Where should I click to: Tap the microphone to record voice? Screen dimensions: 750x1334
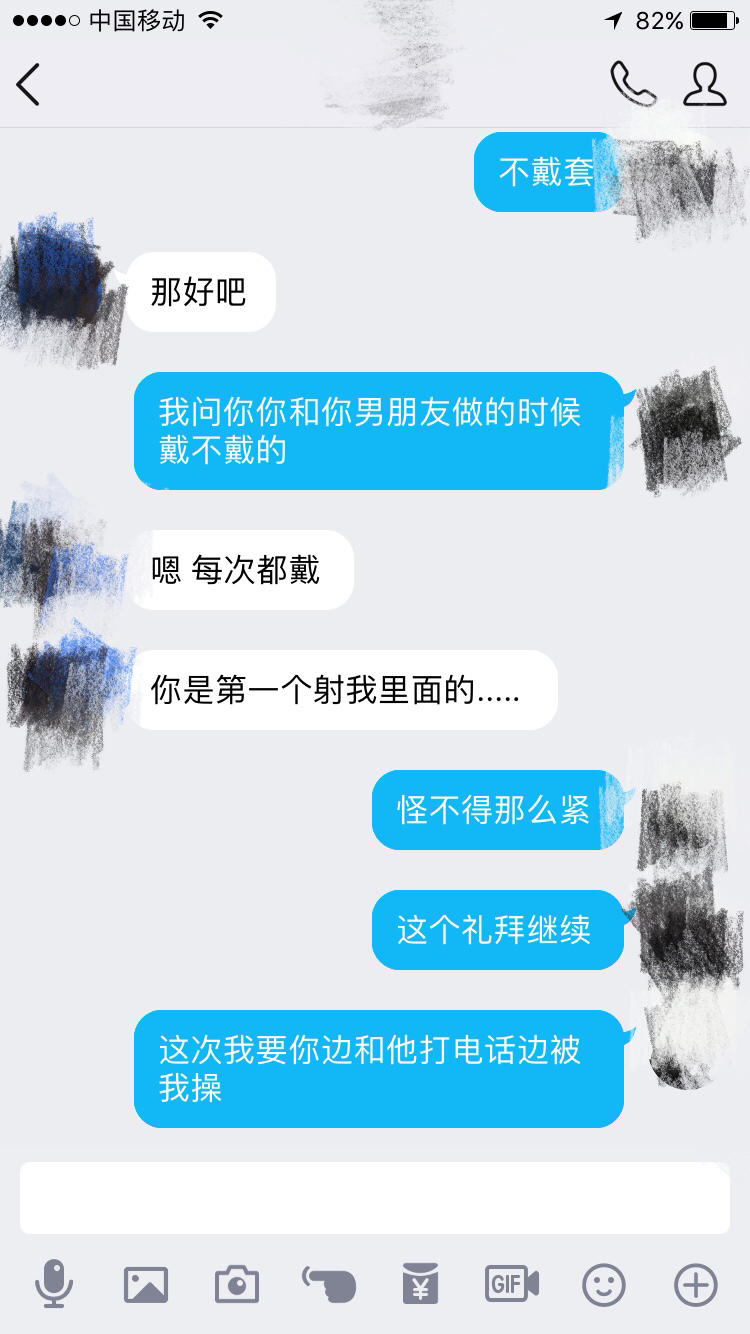pos(54,1284)
